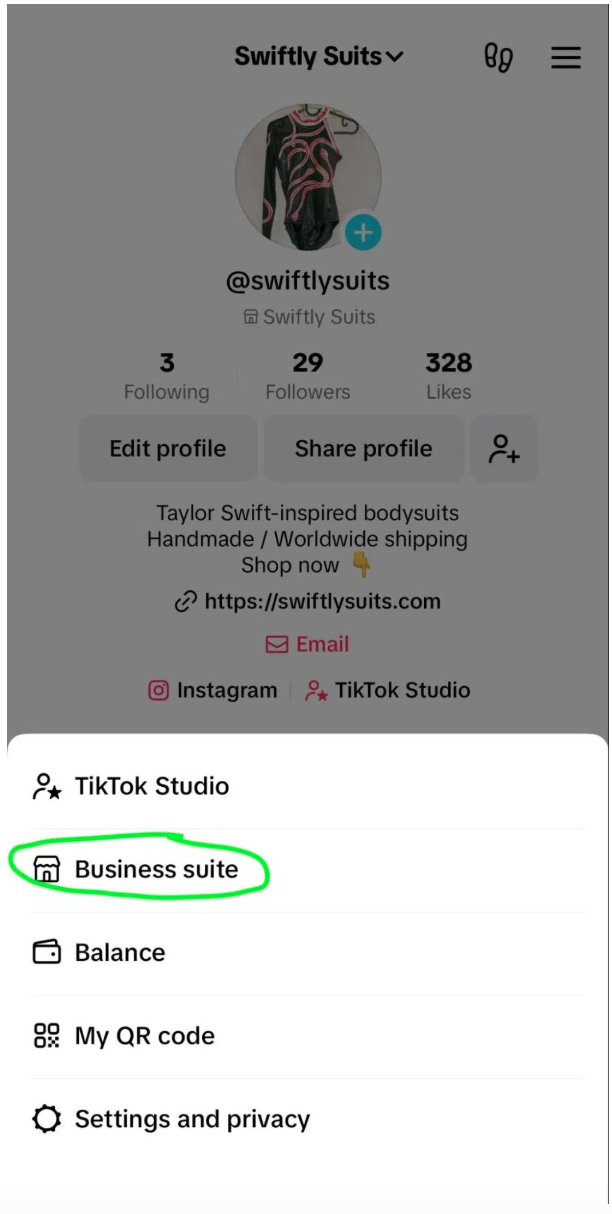Tap the hamburger menu icon
Viewport: 612px width, 1214px height.
566,58
